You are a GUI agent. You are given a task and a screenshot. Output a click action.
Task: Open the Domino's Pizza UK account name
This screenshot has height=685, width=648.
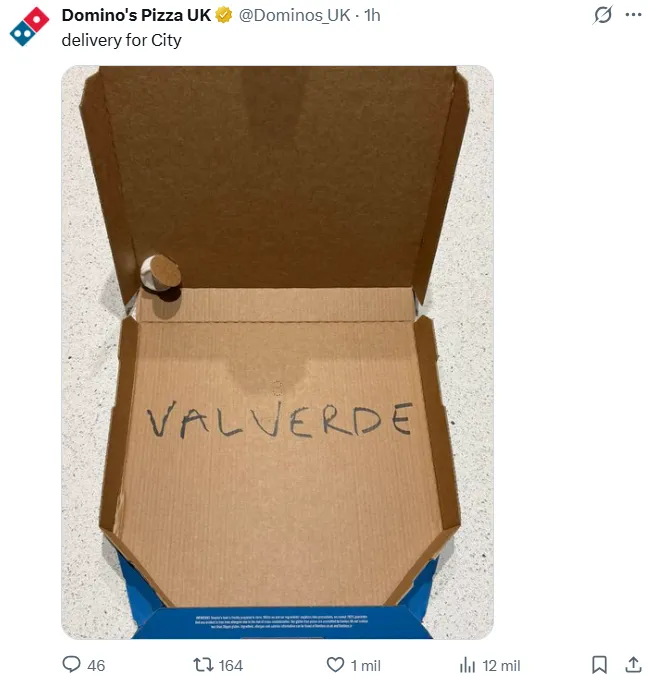point(136,15)
